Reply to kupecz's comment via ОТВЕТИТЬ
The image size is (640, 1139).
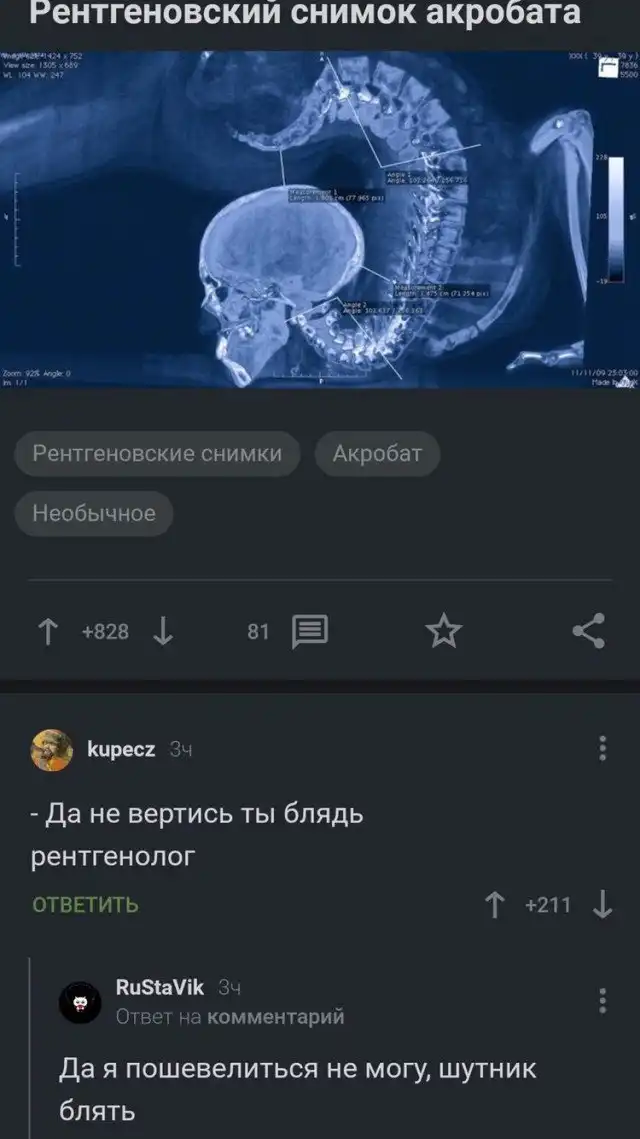pos(86,905)
